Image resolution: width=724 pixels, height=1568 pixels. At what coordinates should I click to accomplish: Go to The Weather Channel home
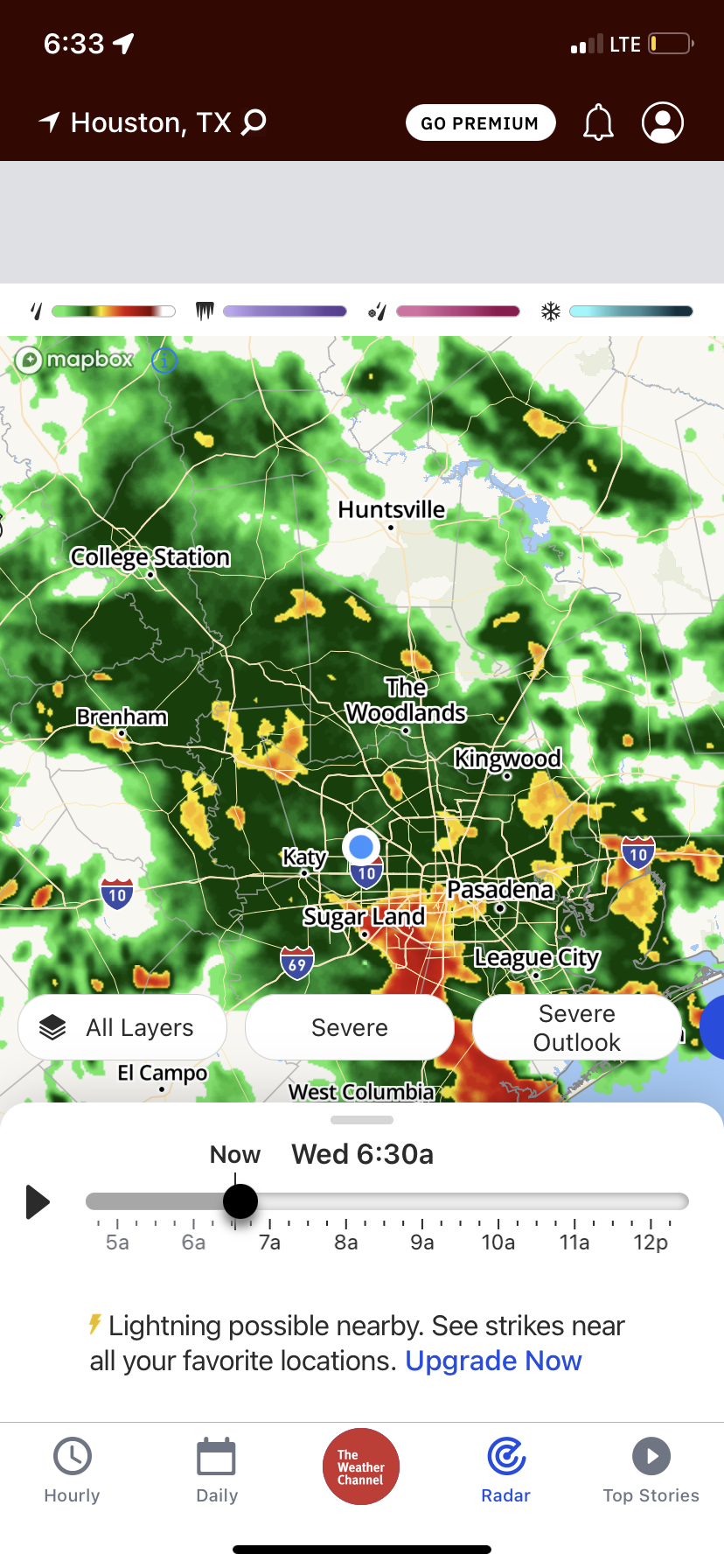point(361,1466)
